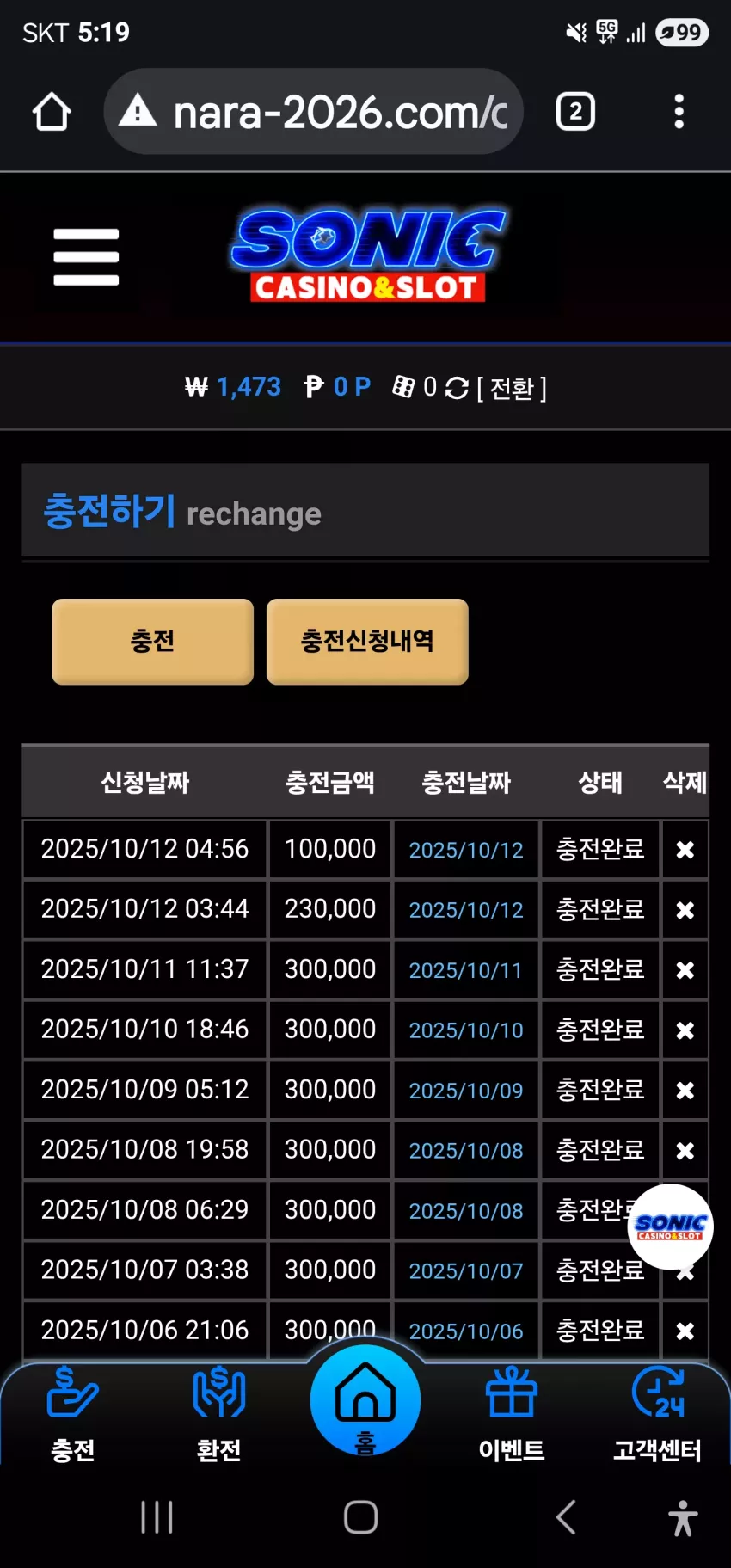Tap the browser home icon
The height and width of the screenshot is (1568, 731).
[52, 112]
